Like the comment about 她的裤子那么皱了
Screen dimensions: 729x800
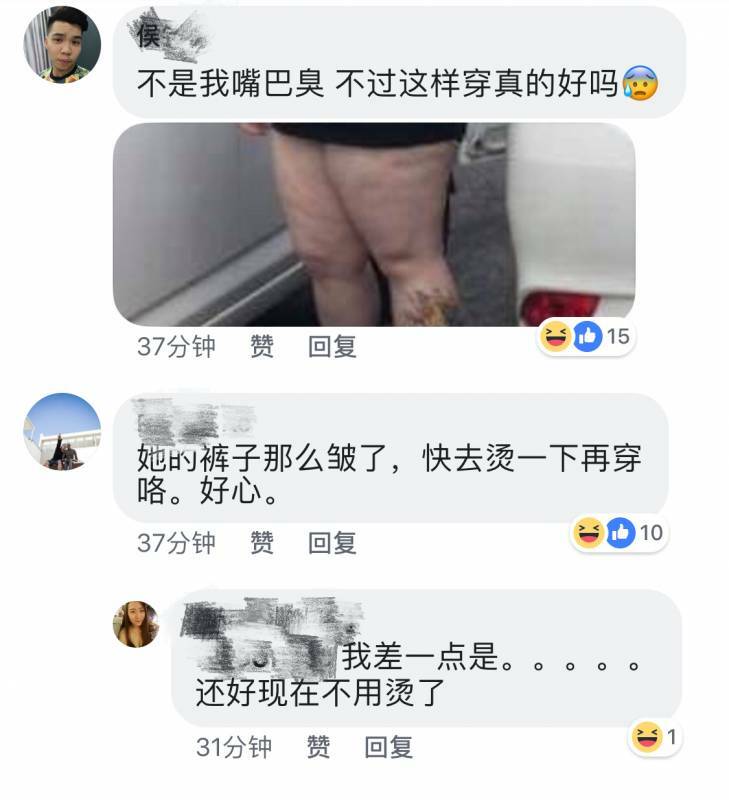261,543
